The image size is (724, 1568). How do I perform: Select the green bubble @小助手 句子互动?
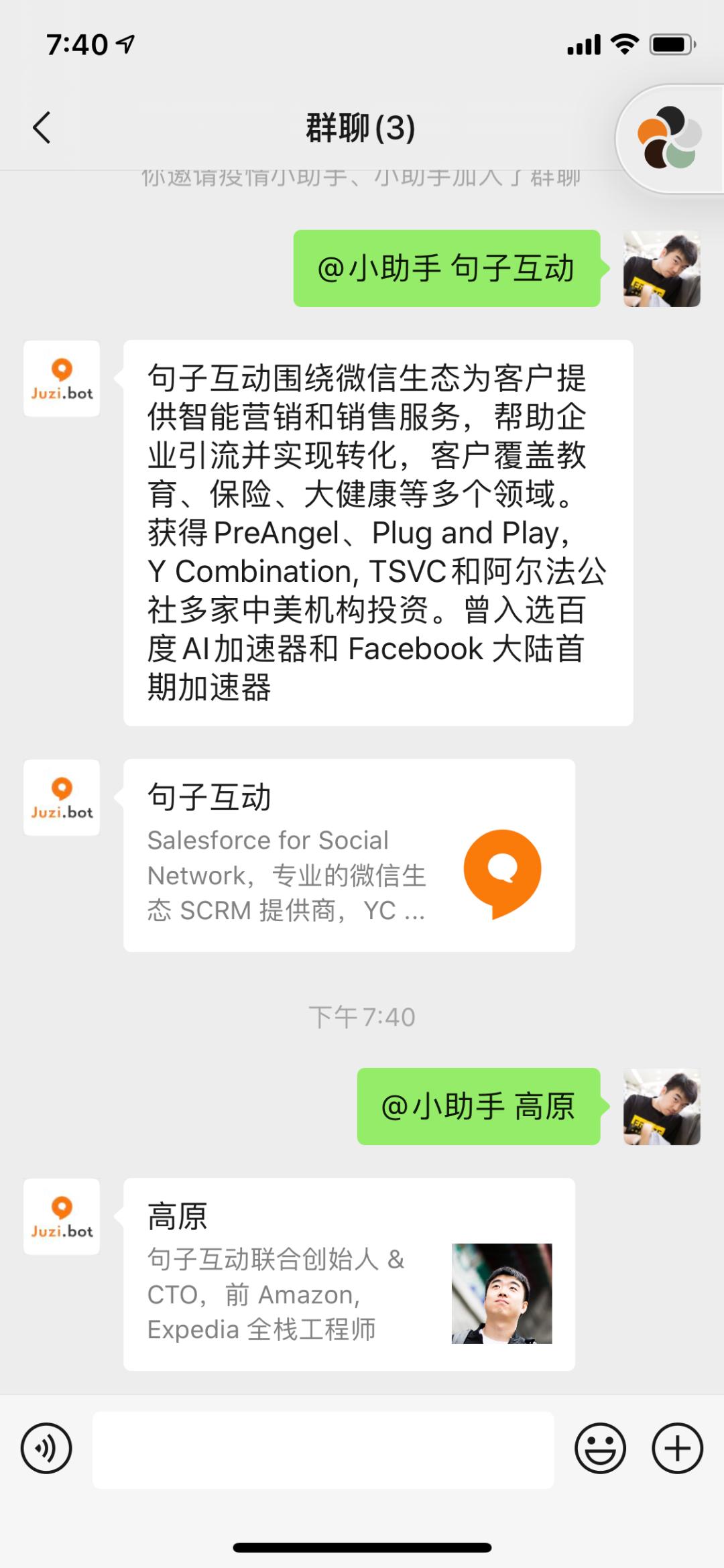tap(444, 267)
